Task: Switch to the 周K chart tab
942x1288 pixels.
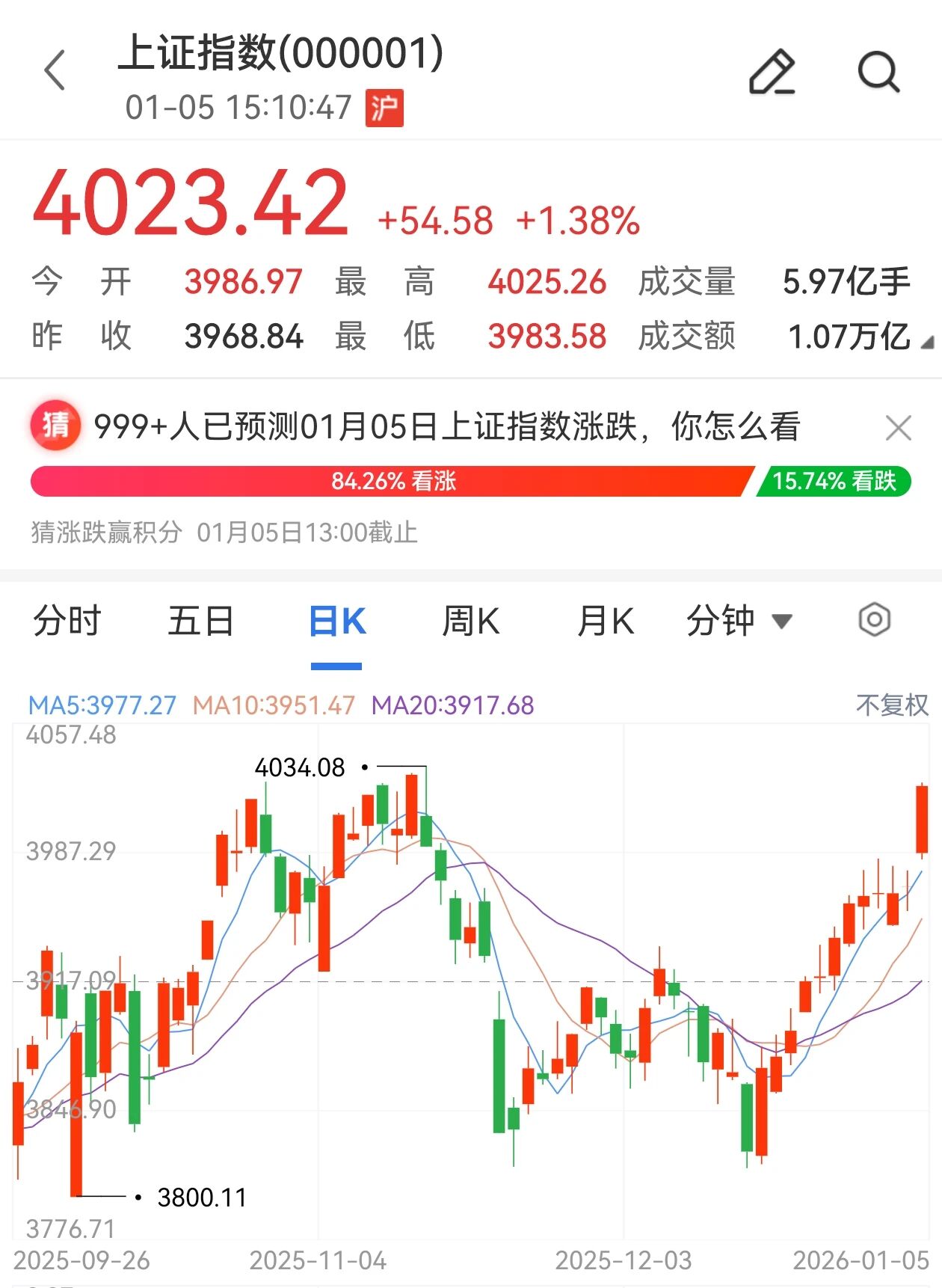Action: pyautogui.click(x=471, y=621)
